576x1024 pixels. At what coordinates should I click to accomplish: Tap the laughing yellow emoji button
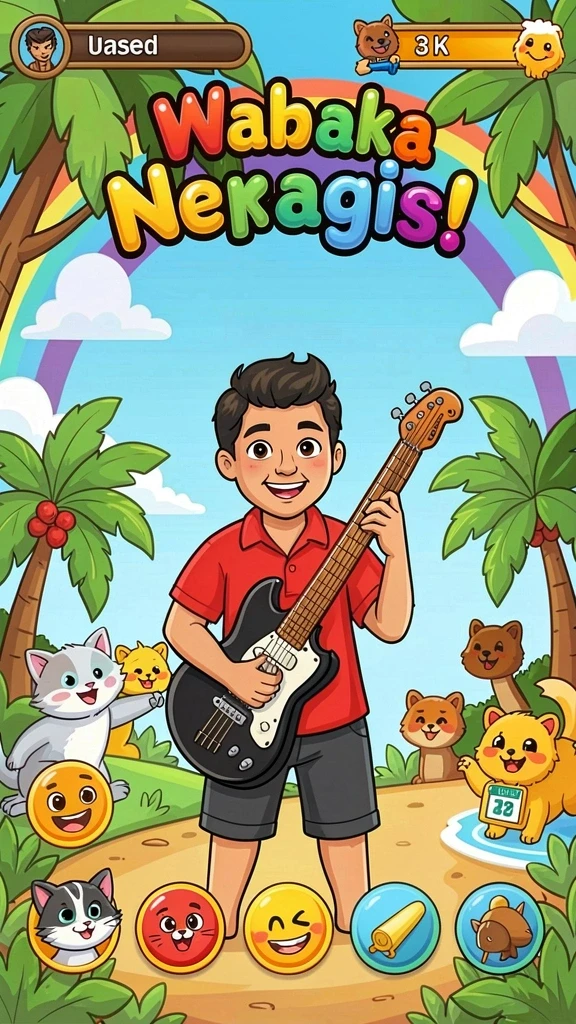click(x=288, y=928)
